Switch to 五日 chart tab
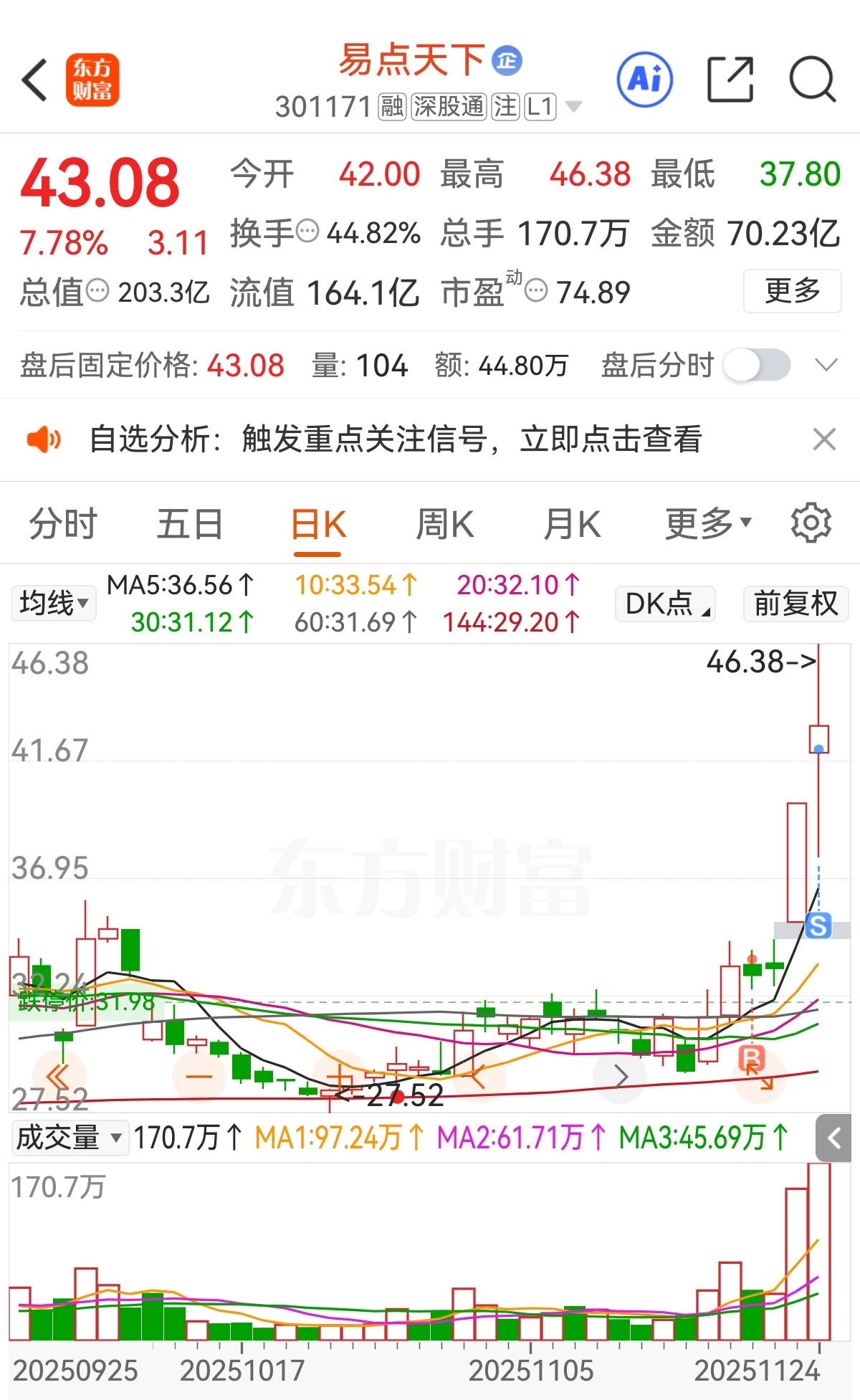Viewport: 860px width, 1400px height. pos(189,524)
